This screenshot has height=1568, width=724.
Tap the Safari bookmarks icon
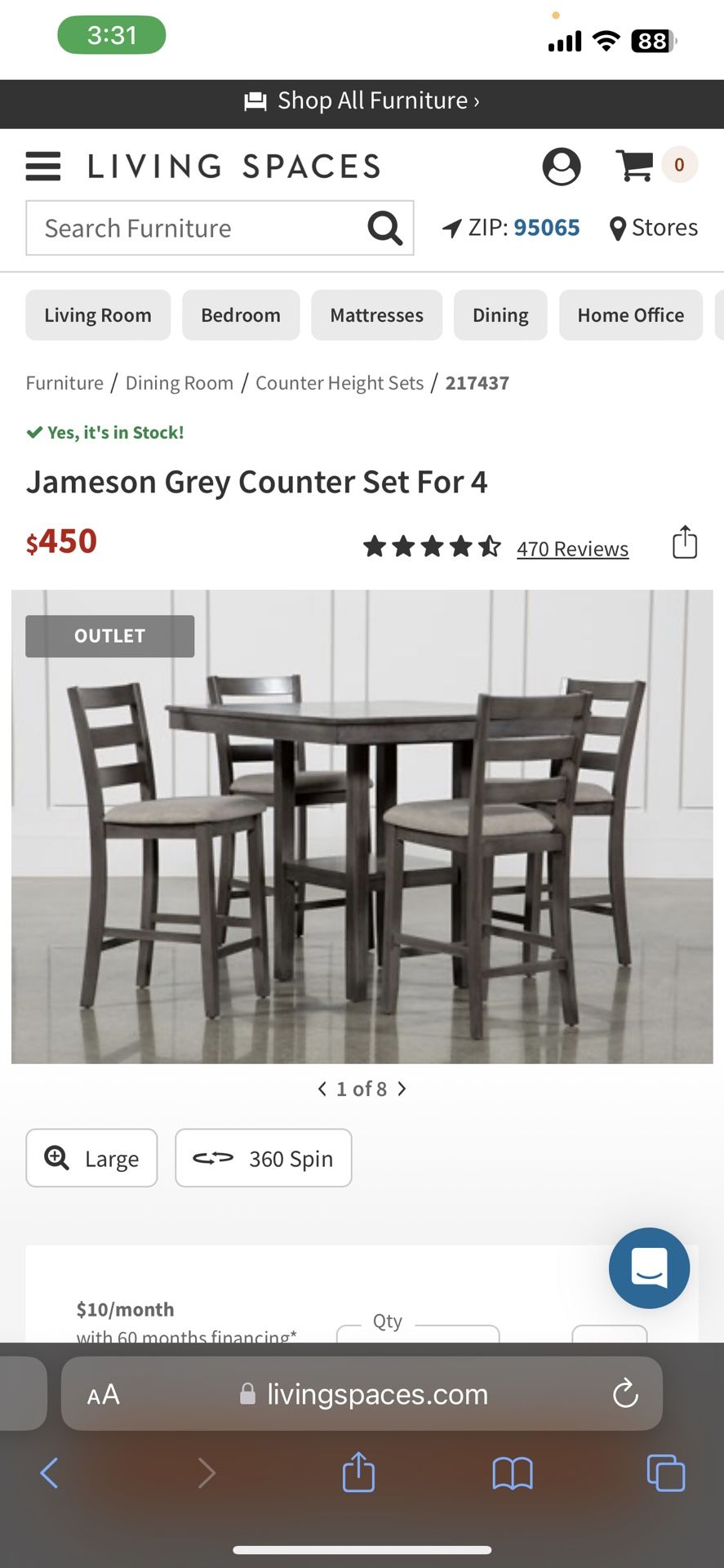[x=512, y=1473]
